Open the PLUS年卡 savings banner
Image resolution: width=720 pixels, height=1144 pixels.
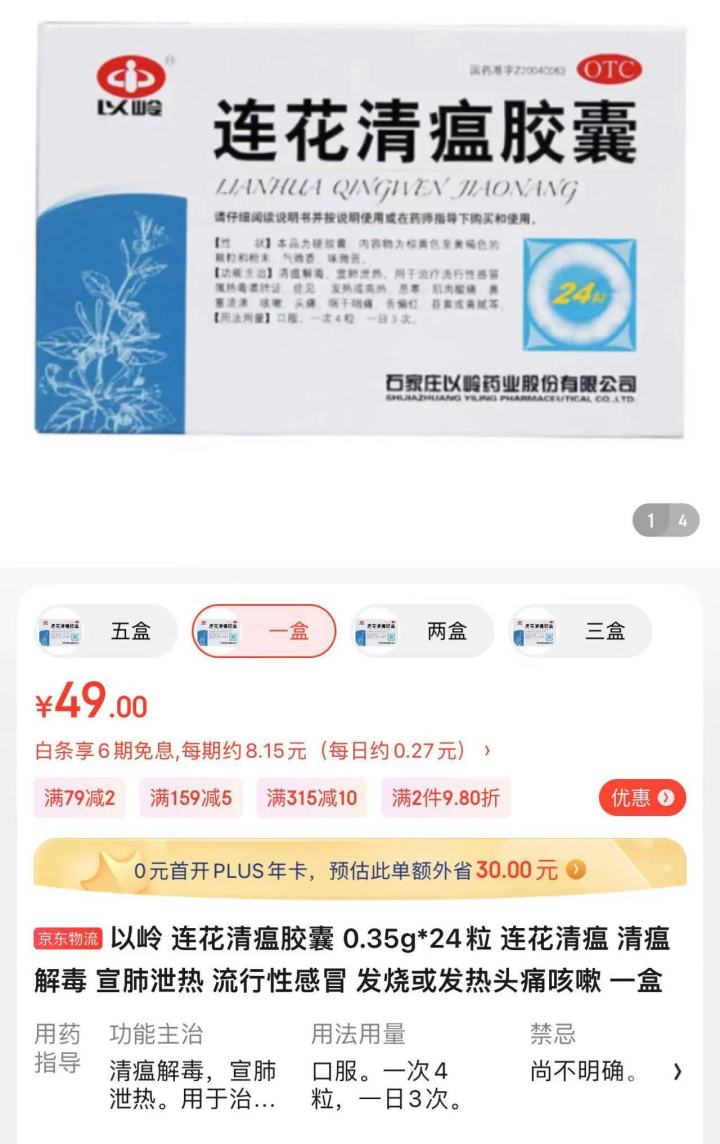coord(360,869)
